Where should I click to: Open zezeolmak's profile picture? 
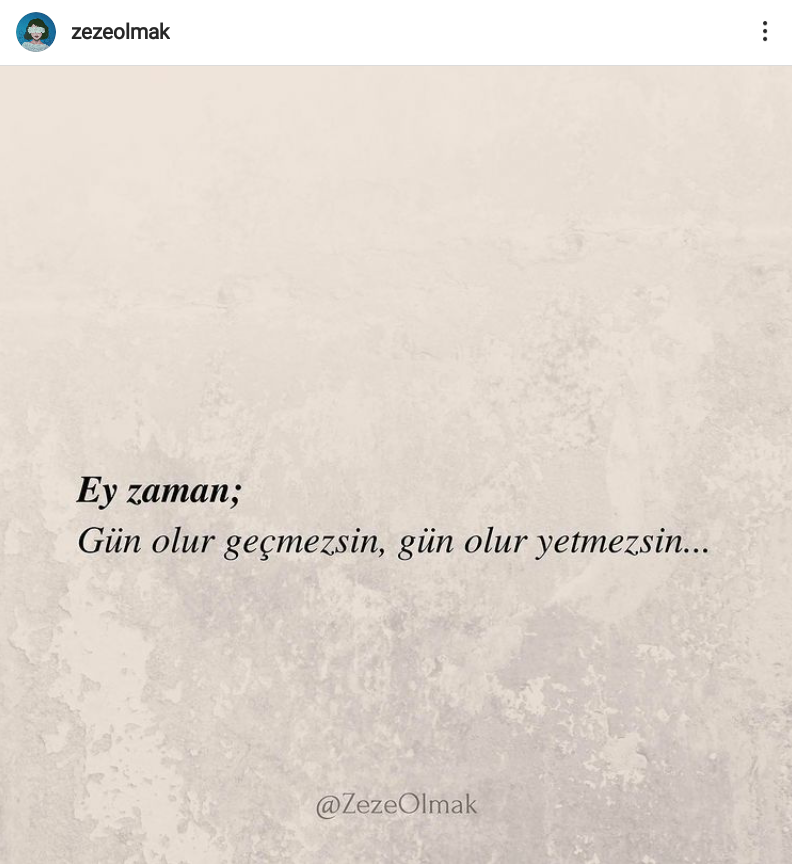[x=36, y=32]
